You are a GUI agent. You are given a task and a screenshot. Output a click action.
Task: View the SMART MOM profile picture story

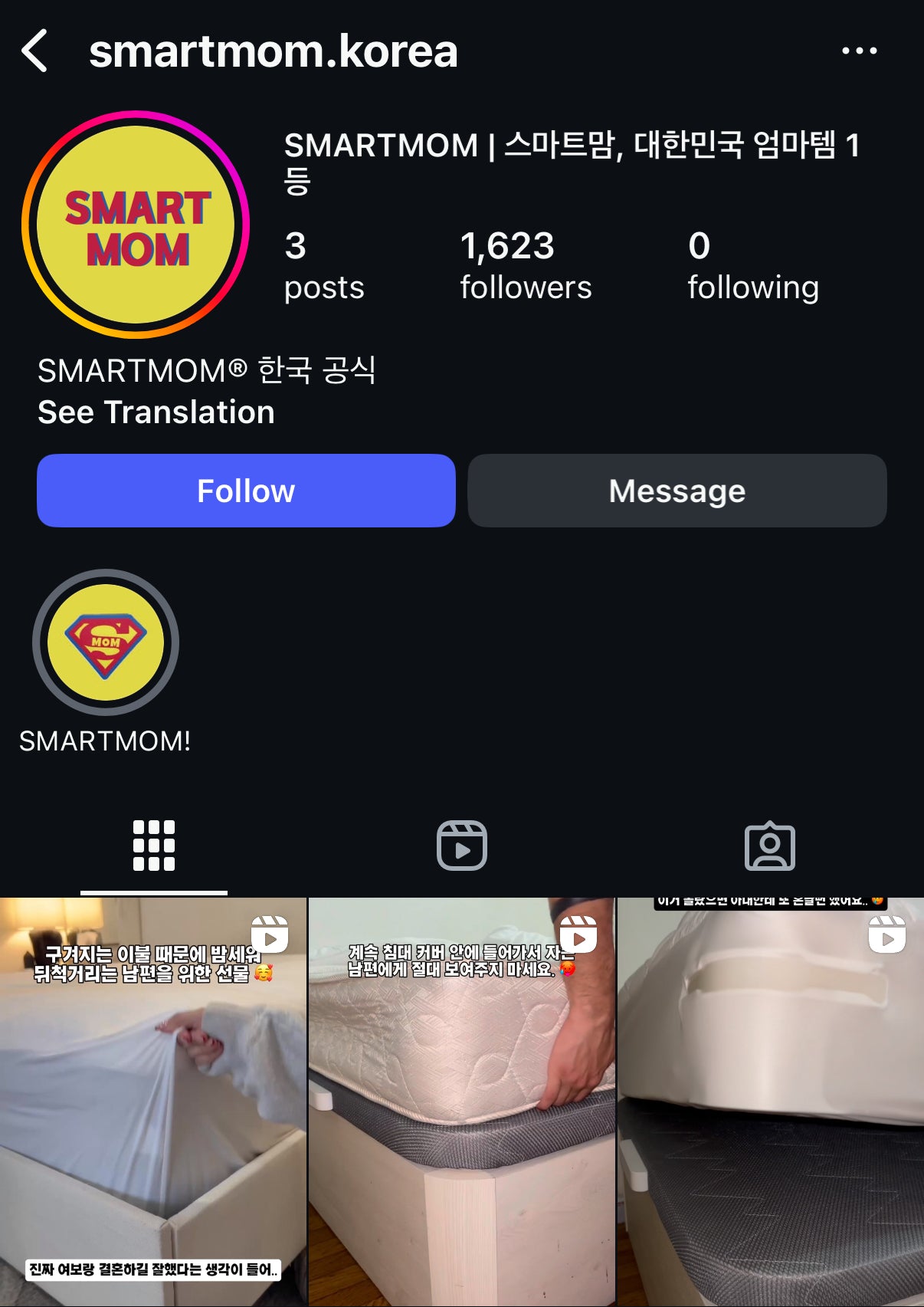coord(136,225)
